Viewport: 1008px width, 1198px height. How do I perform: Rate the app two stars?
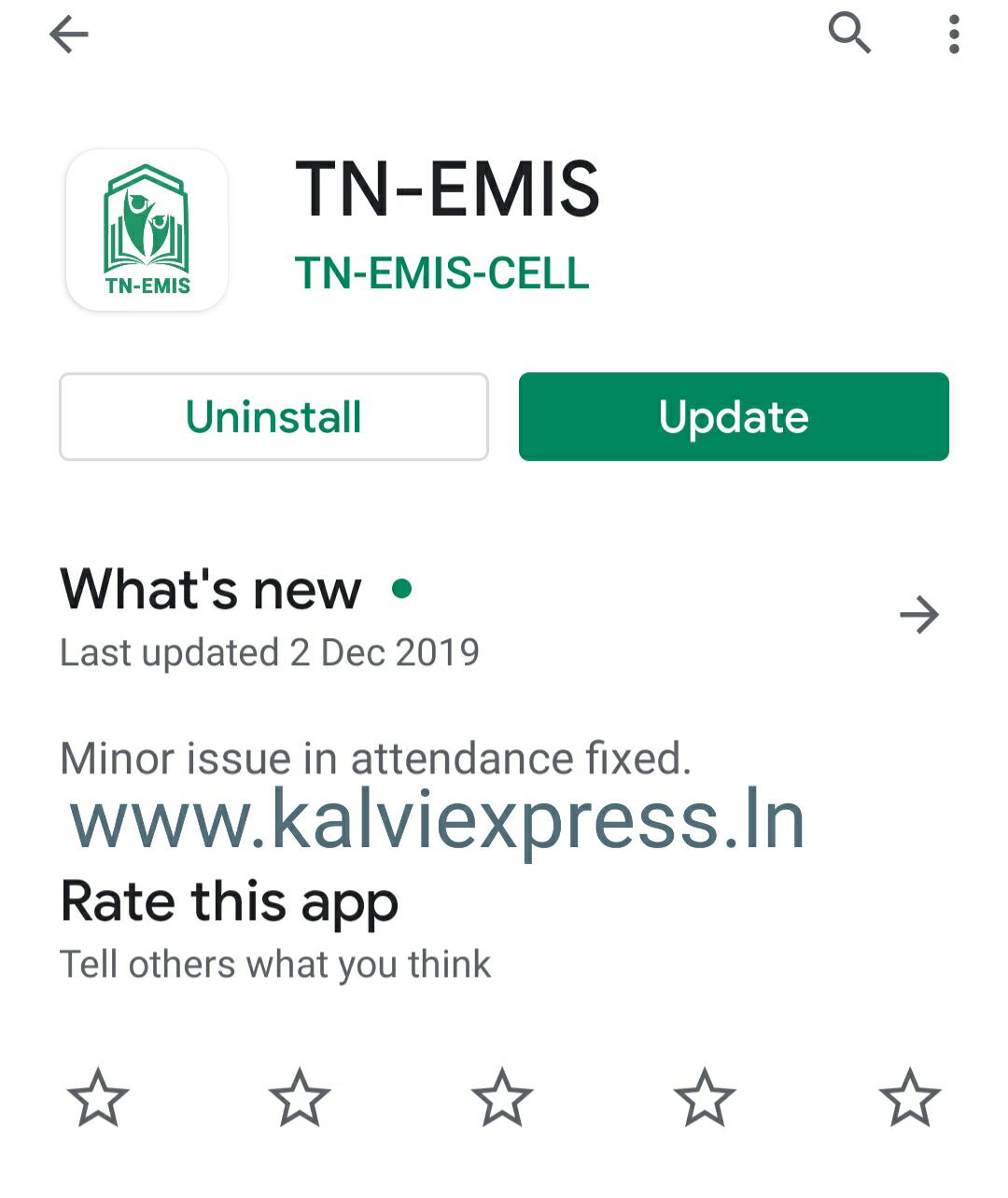click(300, 1098)
